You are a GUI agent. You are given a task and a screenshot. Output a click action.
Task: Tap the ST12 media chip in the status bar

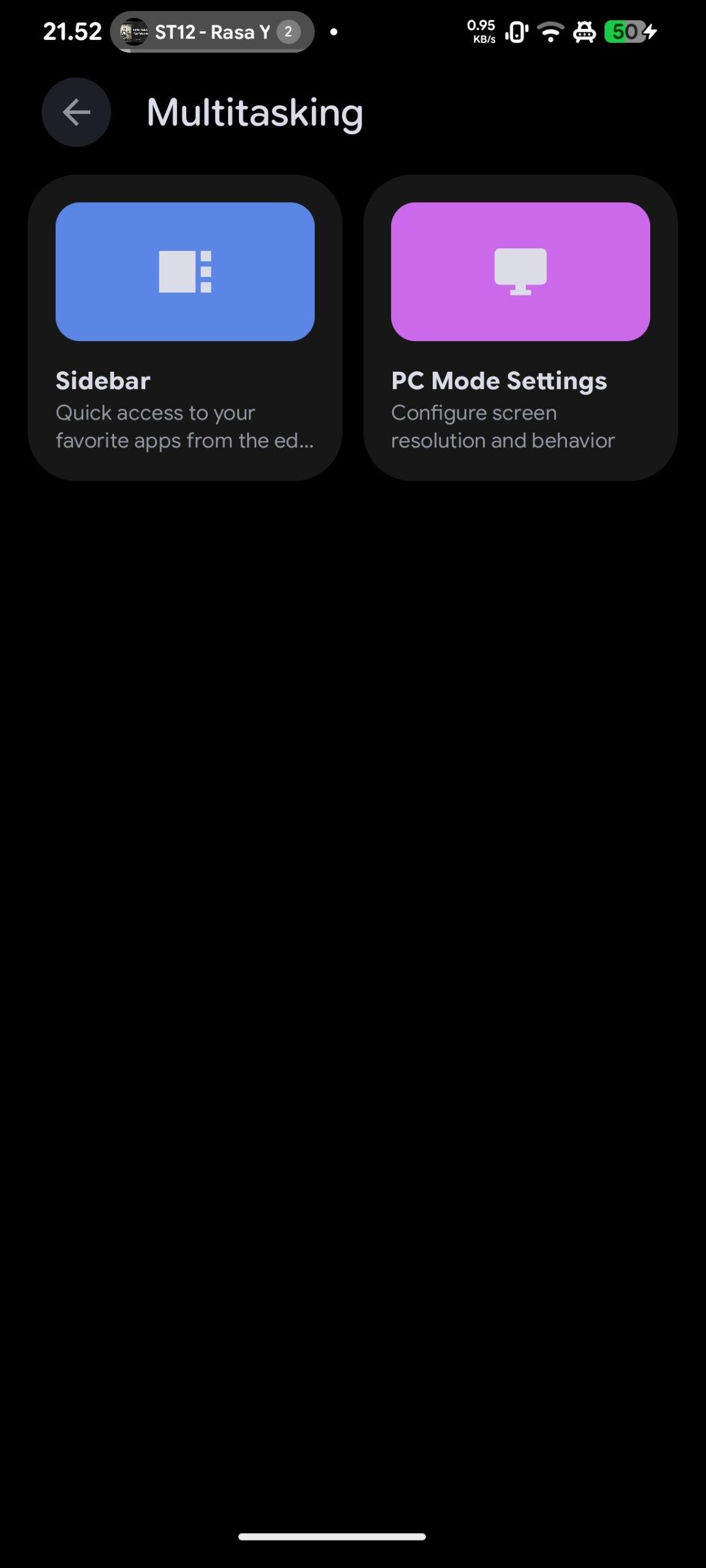(x=212, y=32)
